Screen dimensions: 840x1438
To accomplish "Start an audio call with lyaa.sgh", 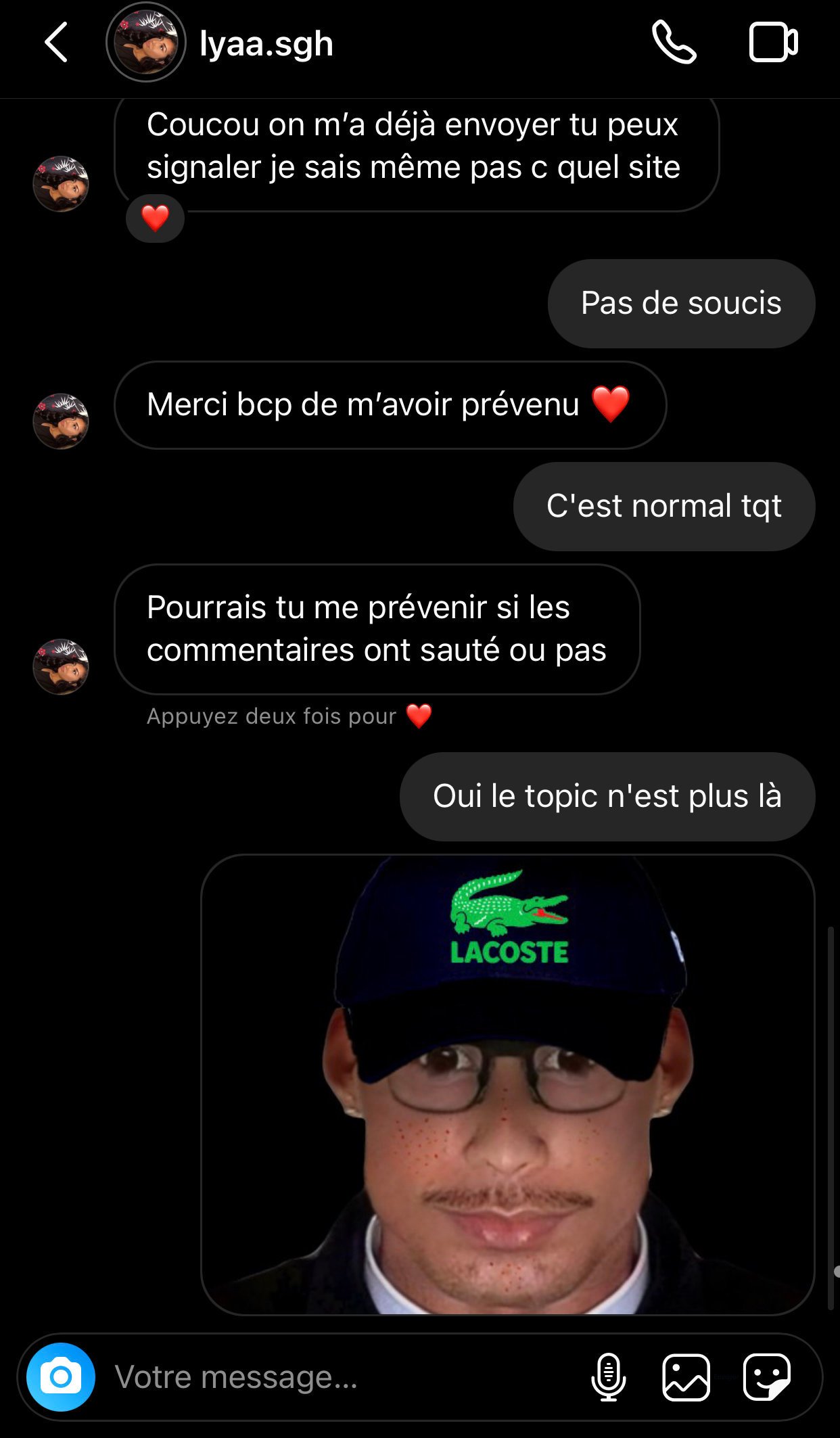I will [674, 43].
